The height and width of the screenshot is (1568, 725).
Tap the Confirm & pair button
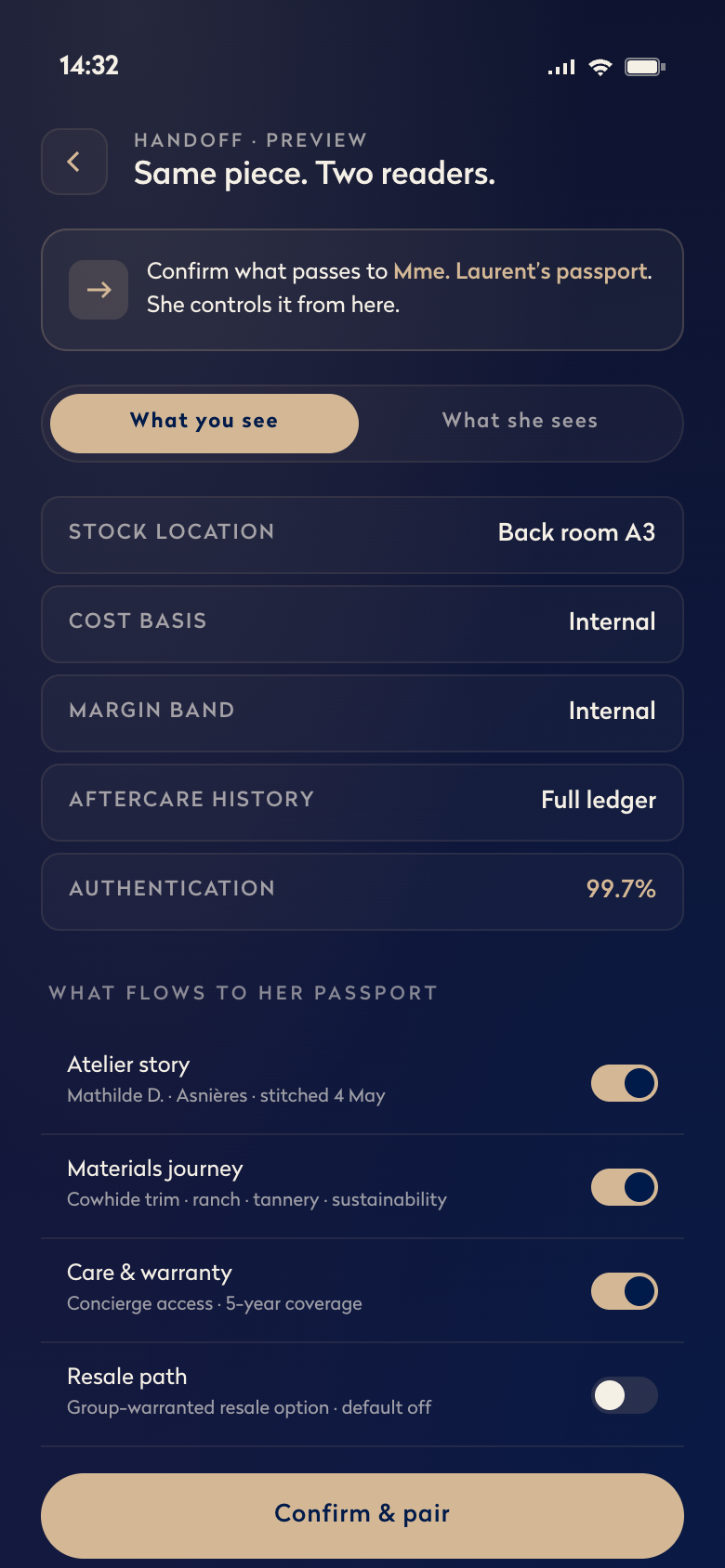point(362,1515)
